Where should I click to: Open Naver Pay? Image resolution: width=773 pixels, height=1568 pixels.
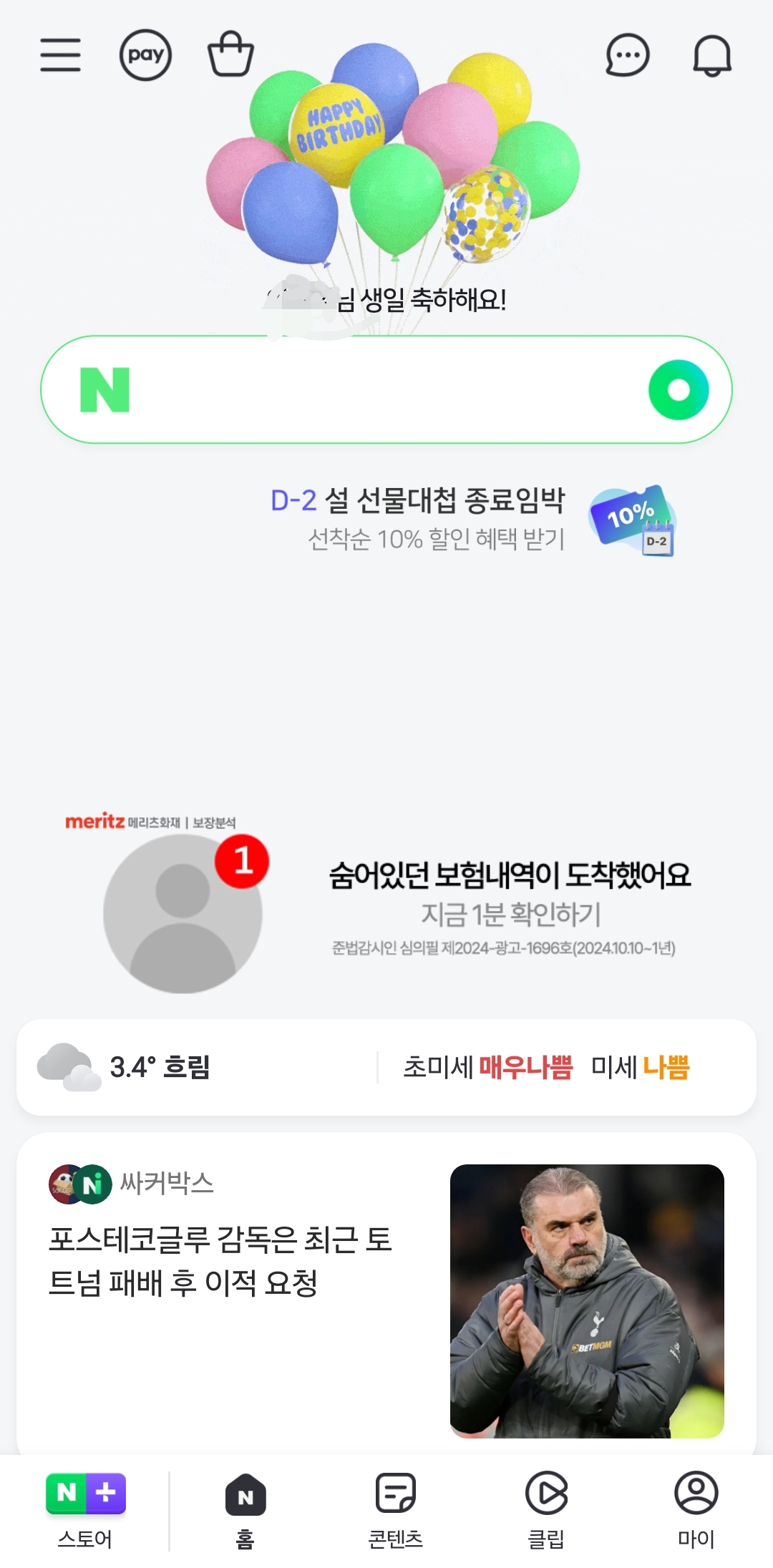coord(145,55)
